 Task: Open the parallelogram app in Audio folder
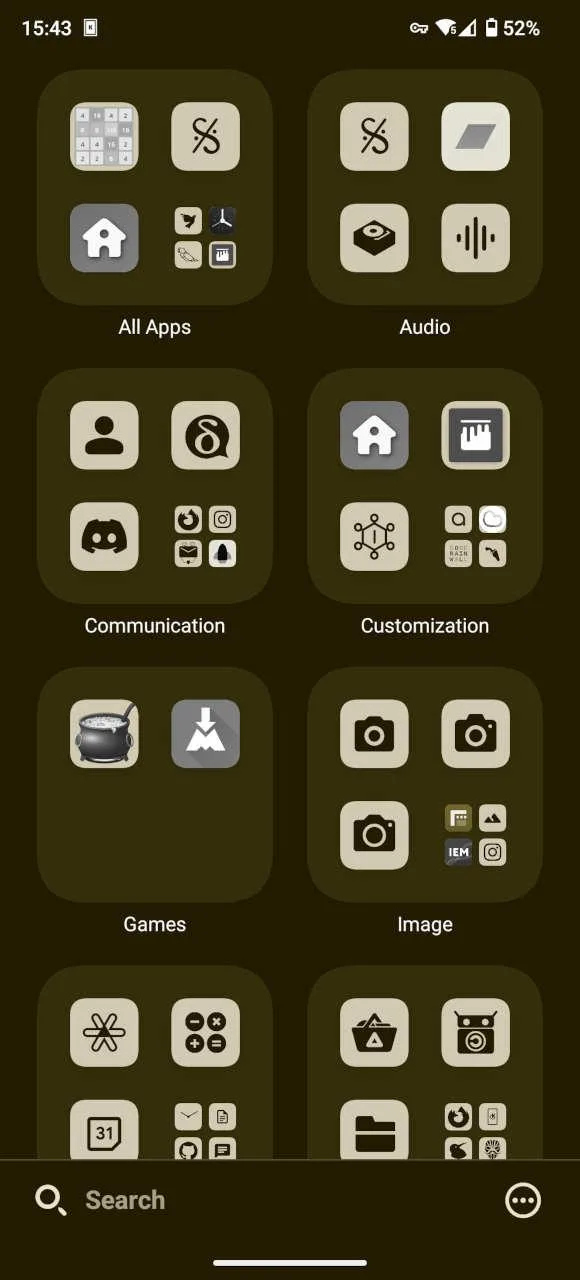(x=475, y=137)
